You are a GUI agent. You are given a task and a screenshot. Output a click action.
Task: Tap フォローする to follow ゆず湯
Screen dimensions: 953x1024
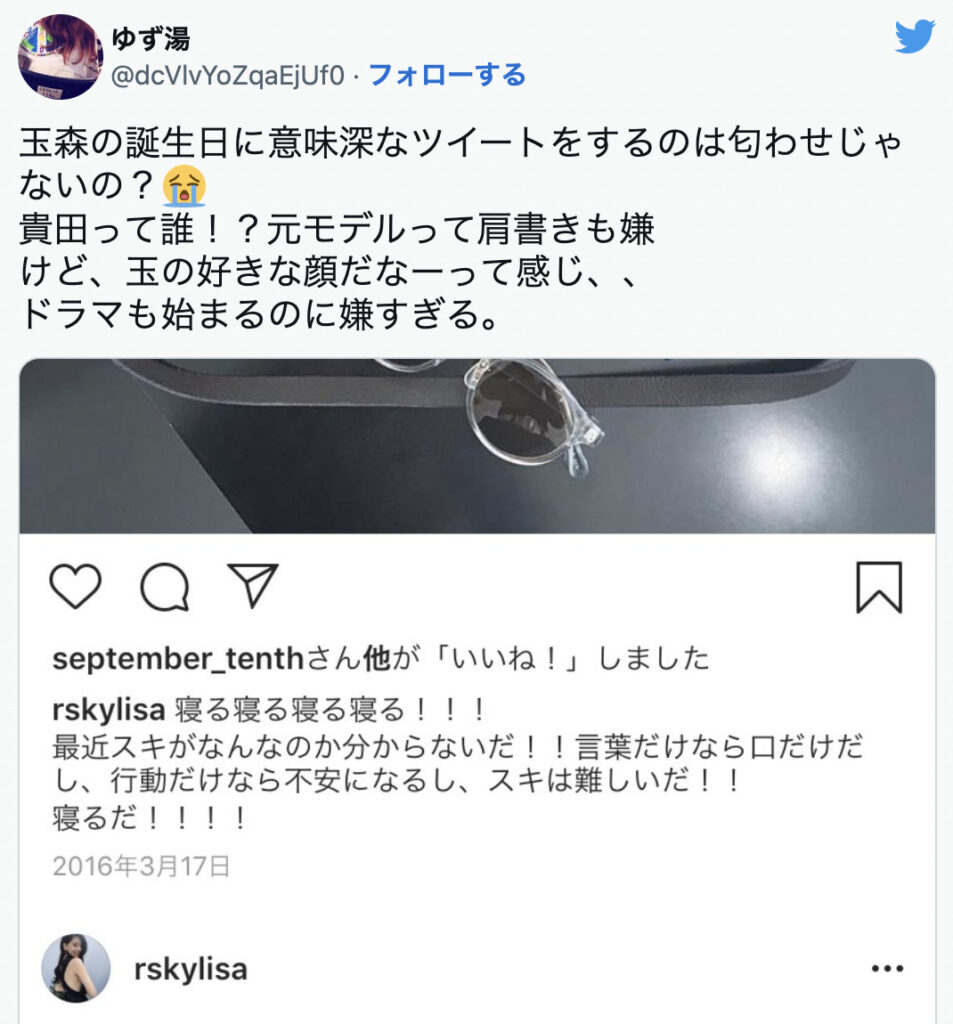coord(447,75)
